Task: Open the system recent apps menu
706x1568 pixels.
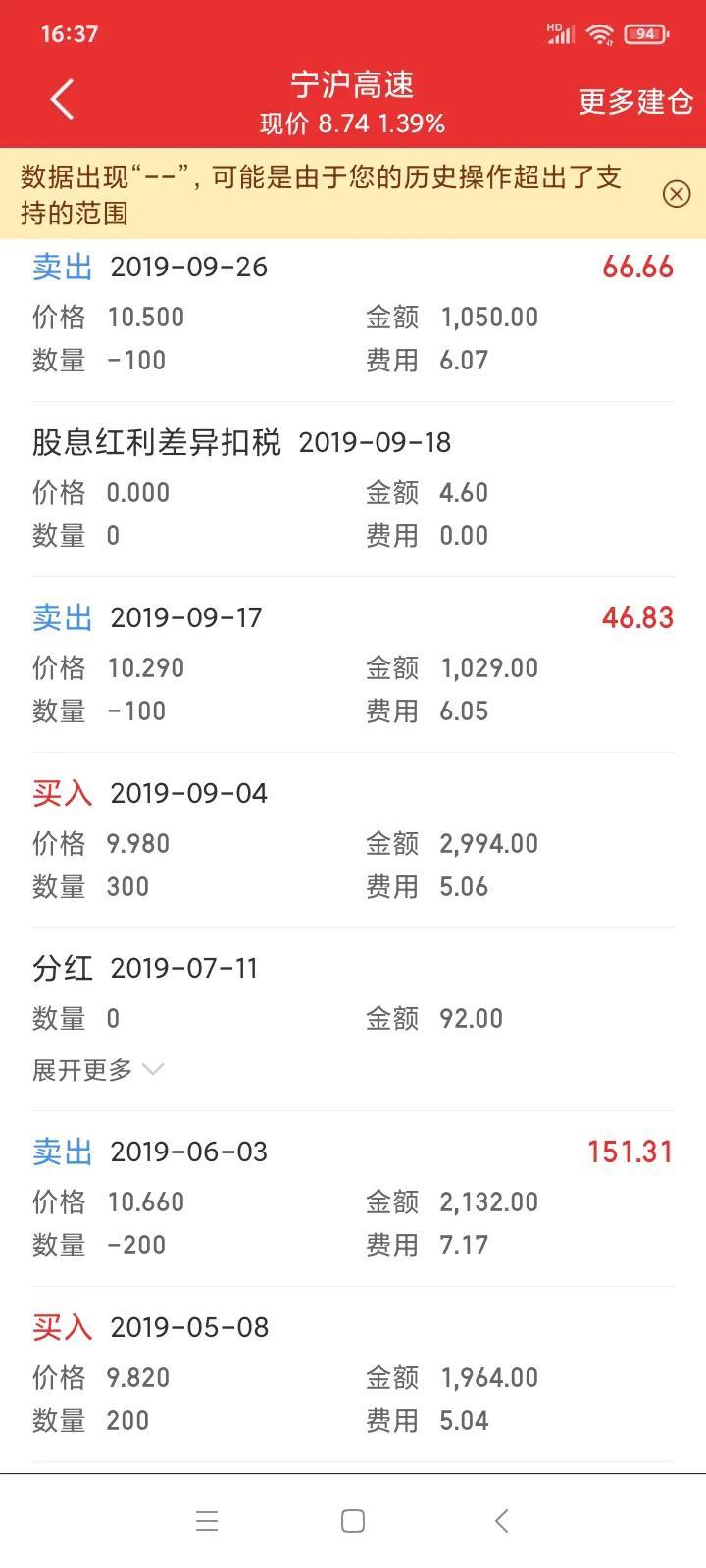Action: [x=207, y=1520]
